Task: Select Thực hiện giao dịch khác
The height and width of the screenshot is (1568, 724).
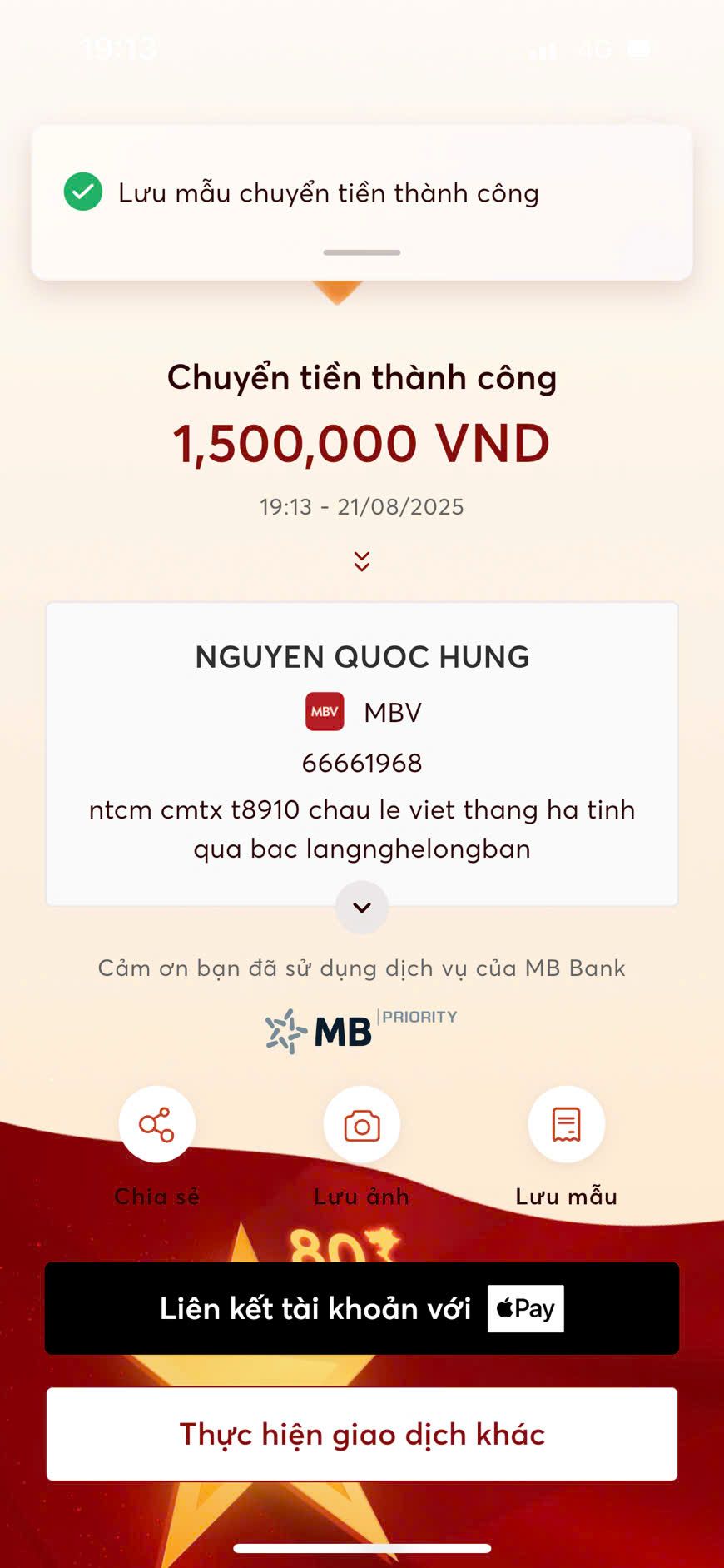Action: pos(362,1434)
